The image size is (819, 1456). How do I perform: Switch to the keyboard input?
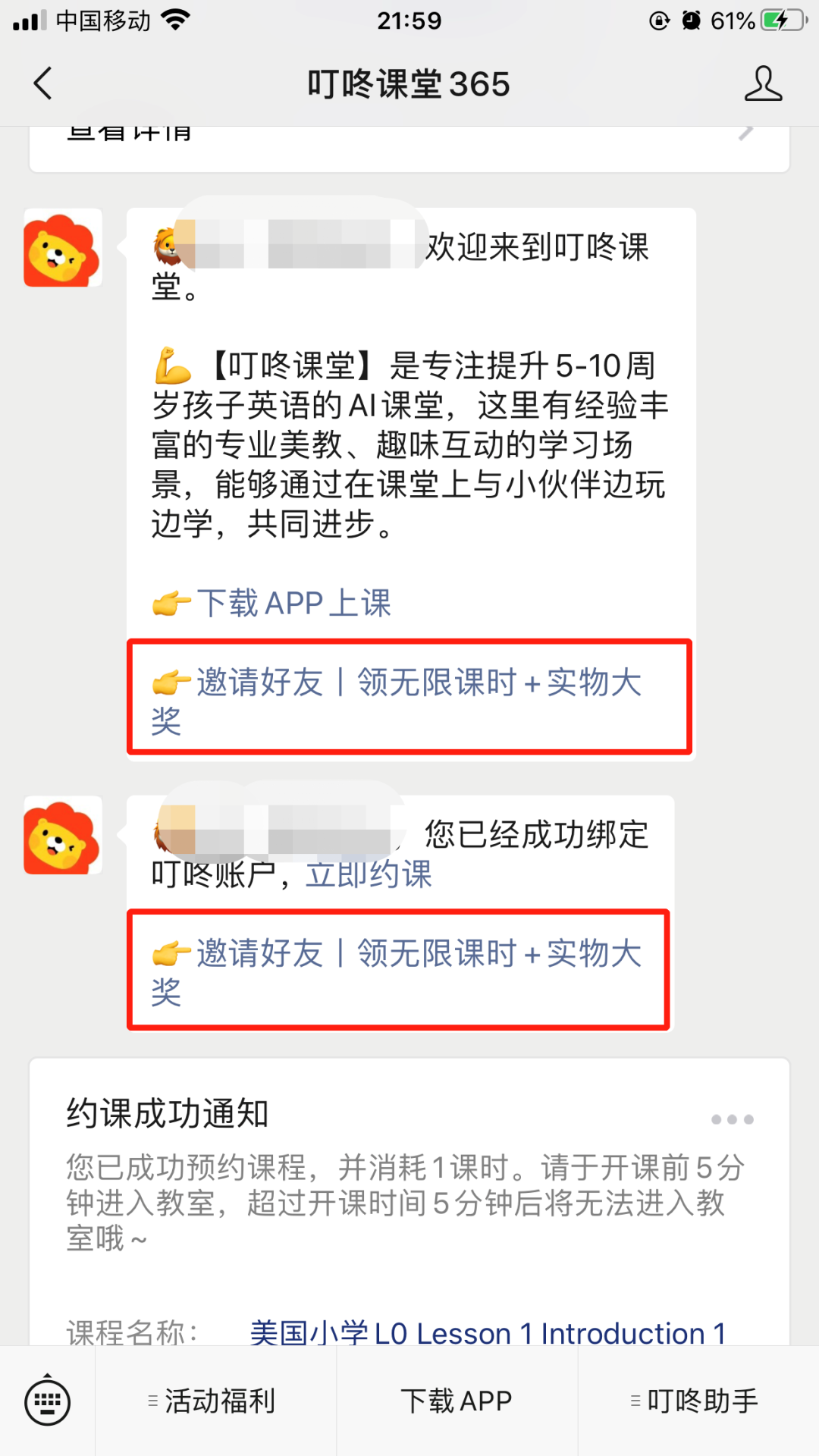[48, 1401]
